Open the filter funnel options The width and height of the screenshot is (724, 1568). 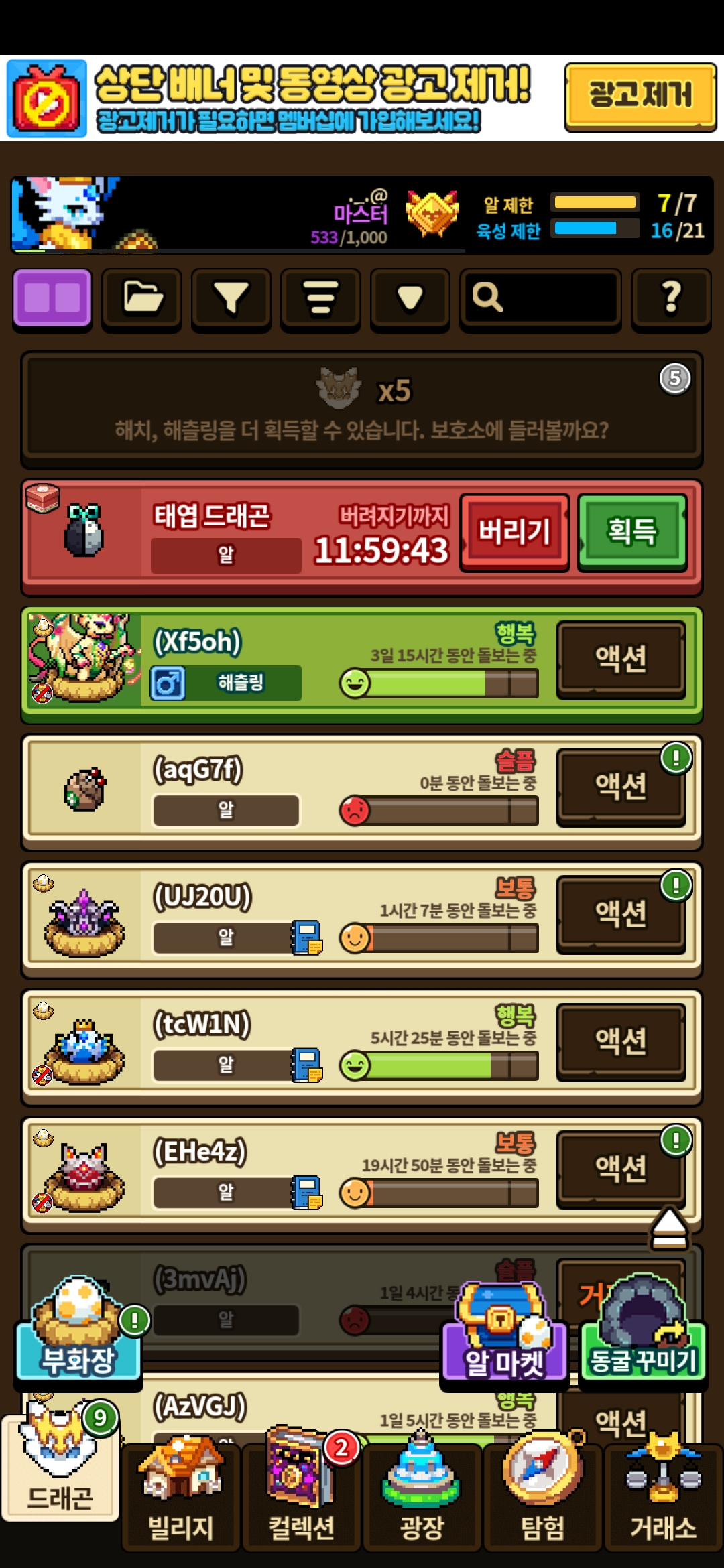click(x=231, y=298)
